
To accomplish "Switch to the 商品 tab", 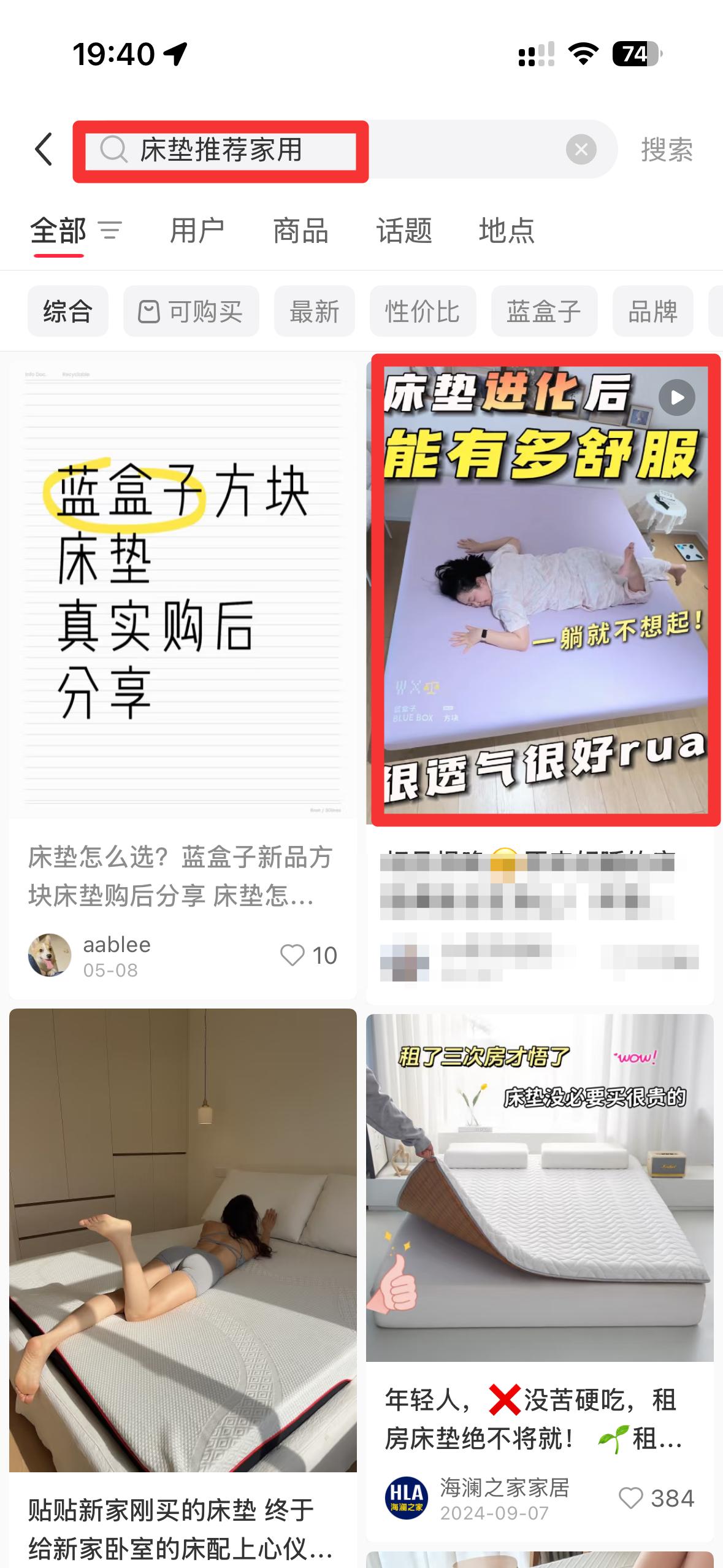I will 300,231.
